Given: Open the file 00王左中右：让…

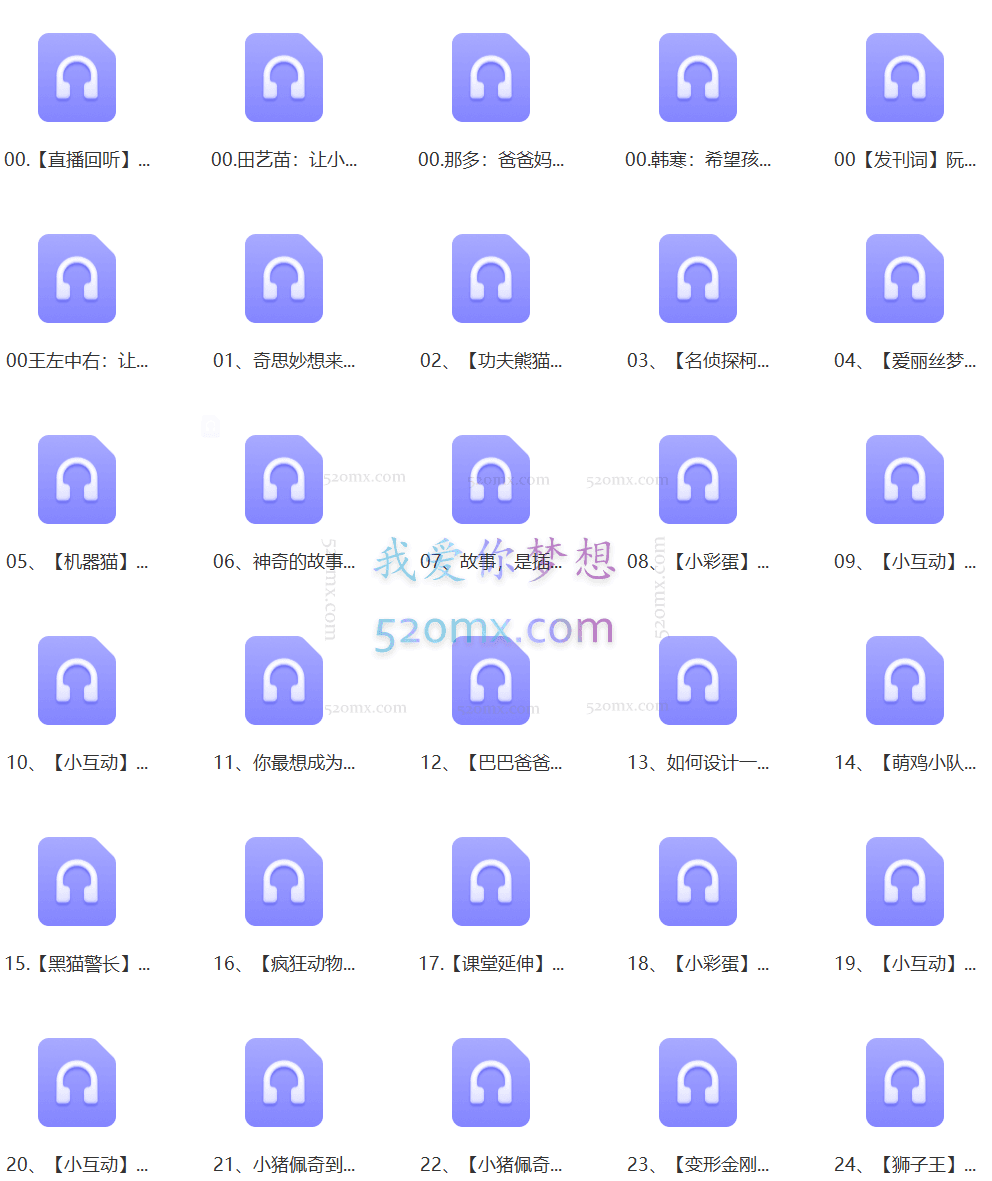Looking at the screenshot, I should click(77, 279).
